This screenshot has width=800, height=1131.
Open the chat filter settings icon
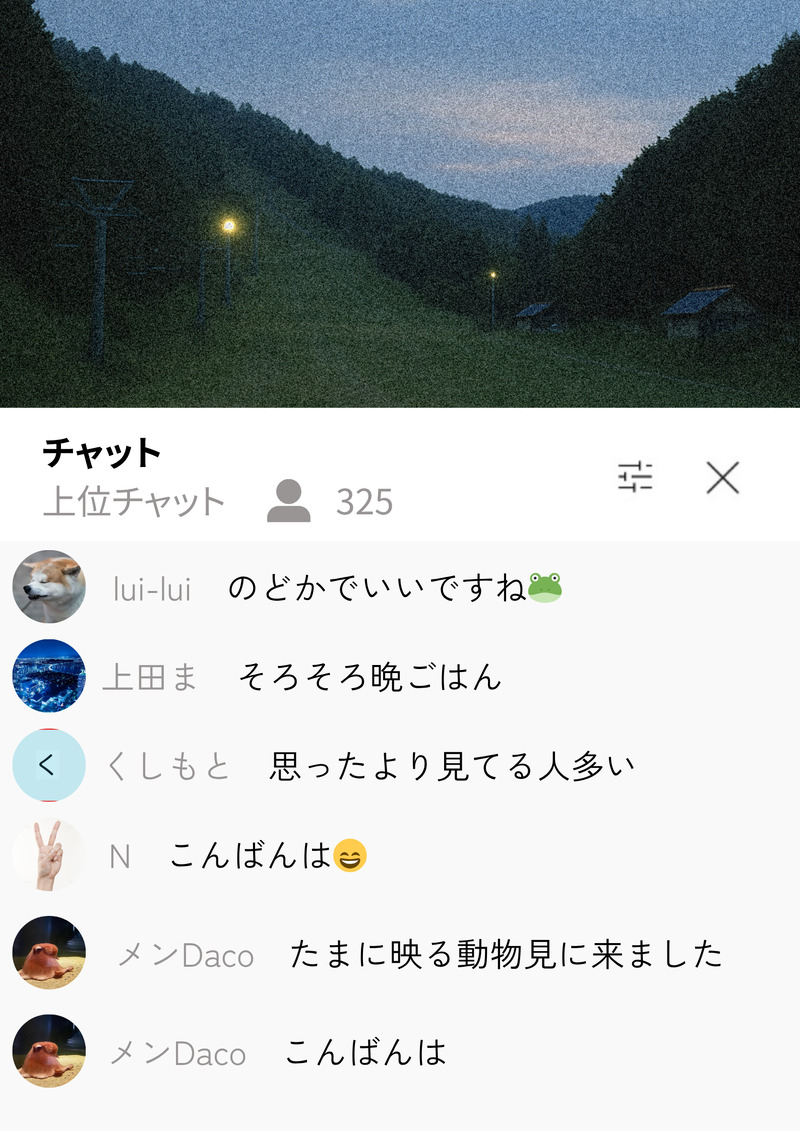click(635, 477)
